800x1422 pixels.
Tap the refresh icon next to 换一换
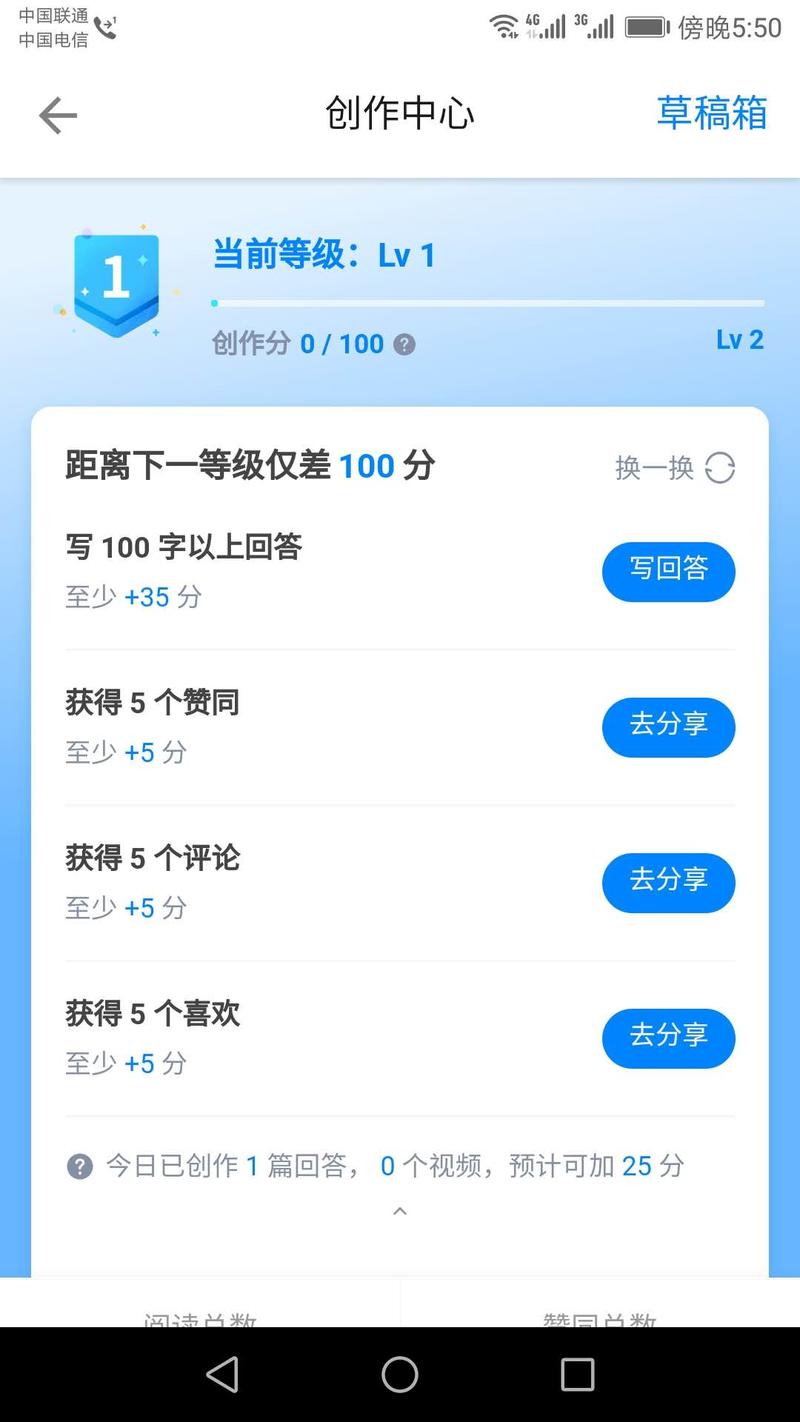719,468
